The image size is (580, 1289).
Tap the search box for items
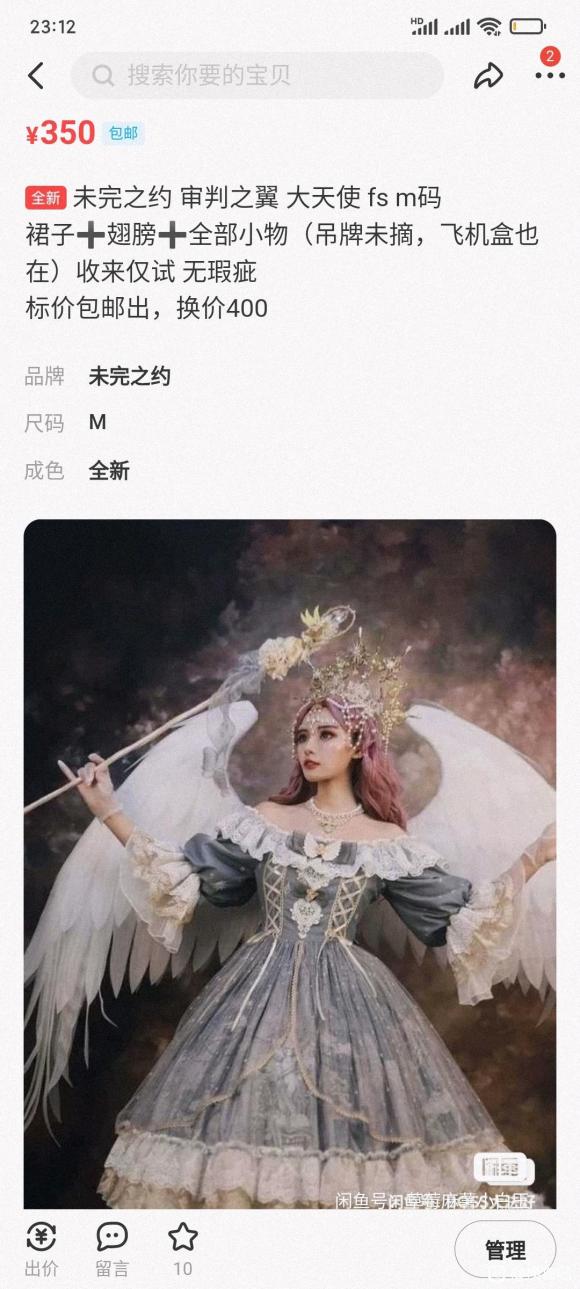tap(257, 75)
